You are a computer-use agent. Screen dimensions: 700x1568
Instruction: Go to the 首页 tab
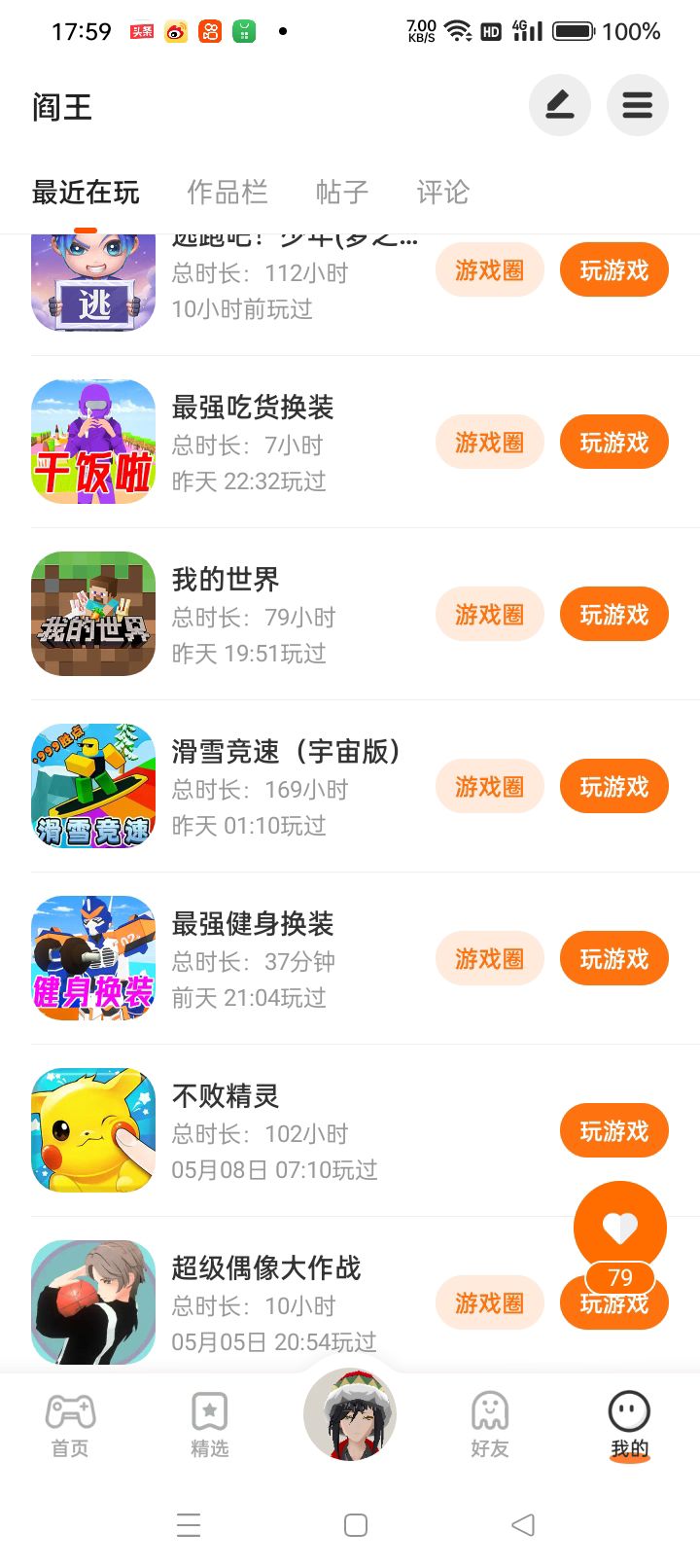(70, 1425)
